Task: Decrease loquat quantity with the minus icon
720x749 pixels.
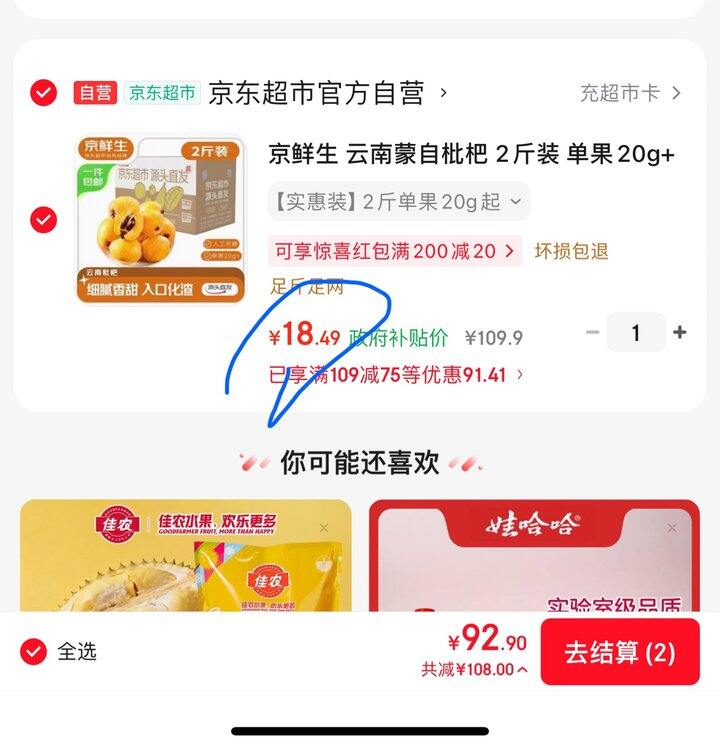Action: [590, 330]
